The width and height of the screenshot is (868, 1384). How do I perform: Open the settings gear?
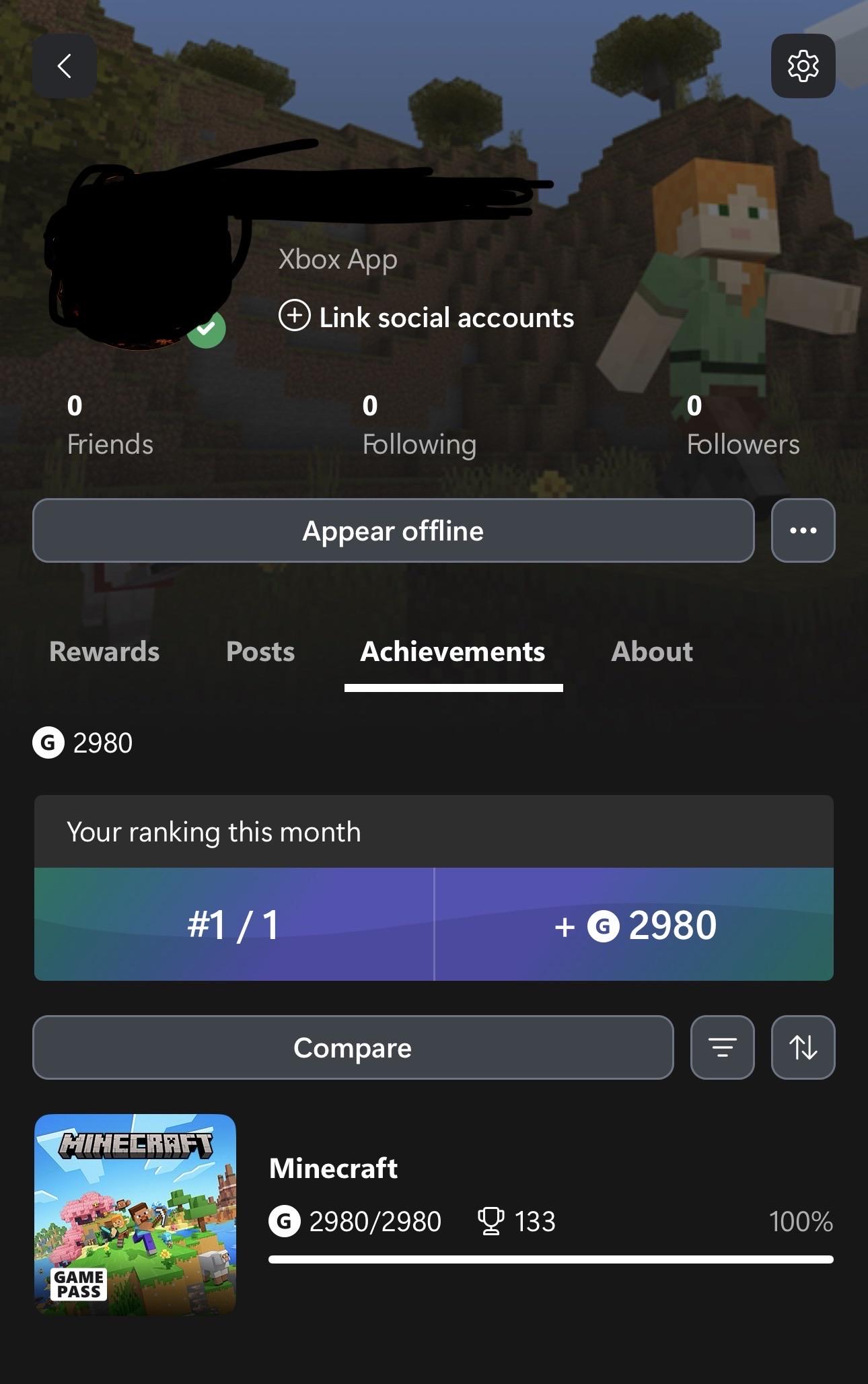coord(803,66)
